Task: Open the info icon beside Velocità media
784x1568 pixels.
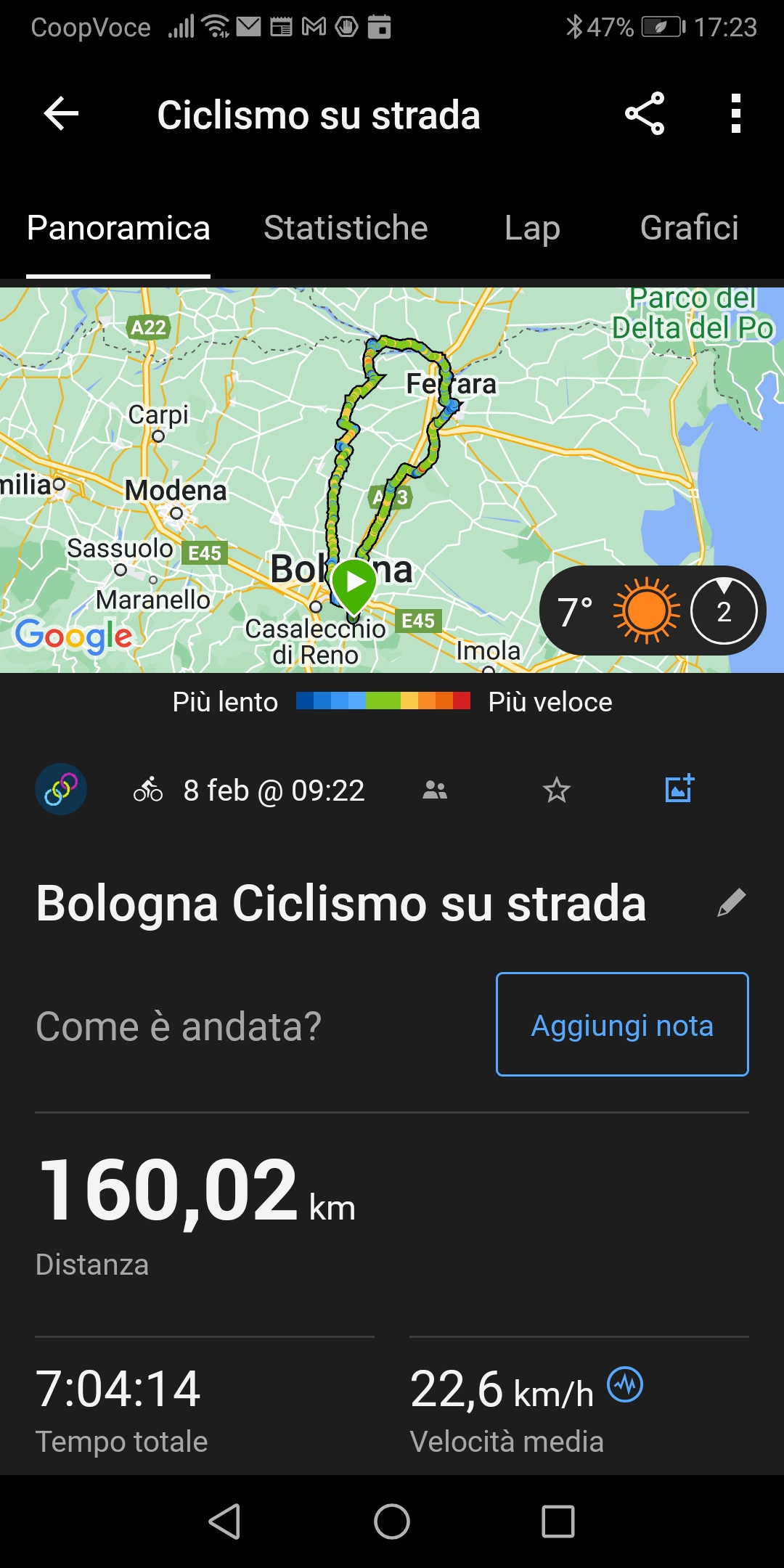Action: (625, 1385)
